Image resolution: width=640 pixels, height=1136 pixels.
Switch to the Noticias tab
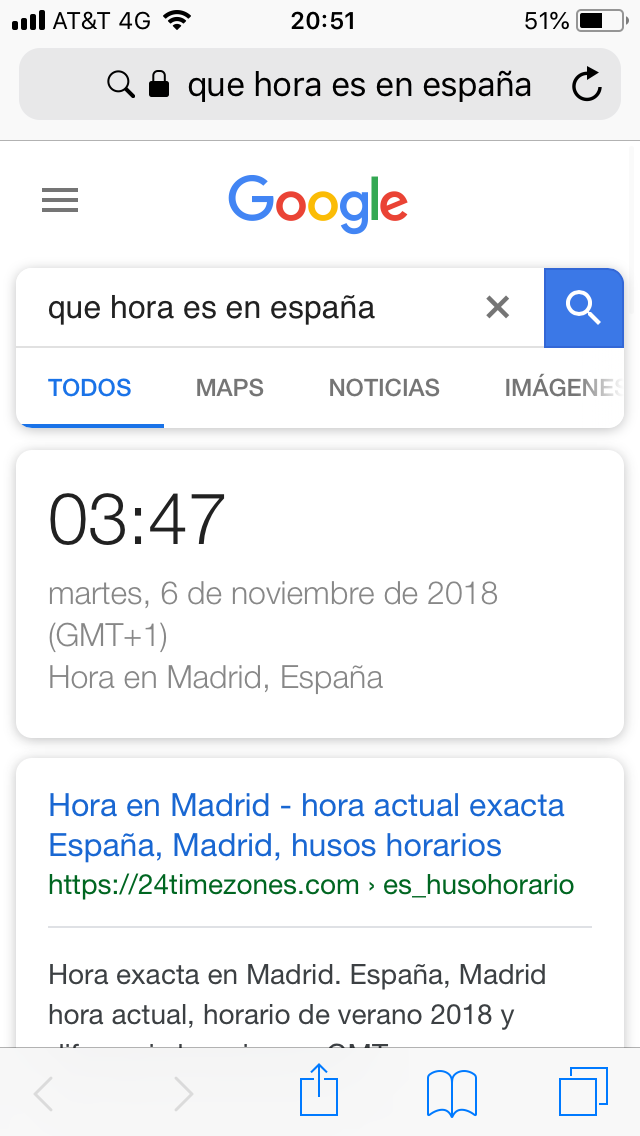[384, 388]
